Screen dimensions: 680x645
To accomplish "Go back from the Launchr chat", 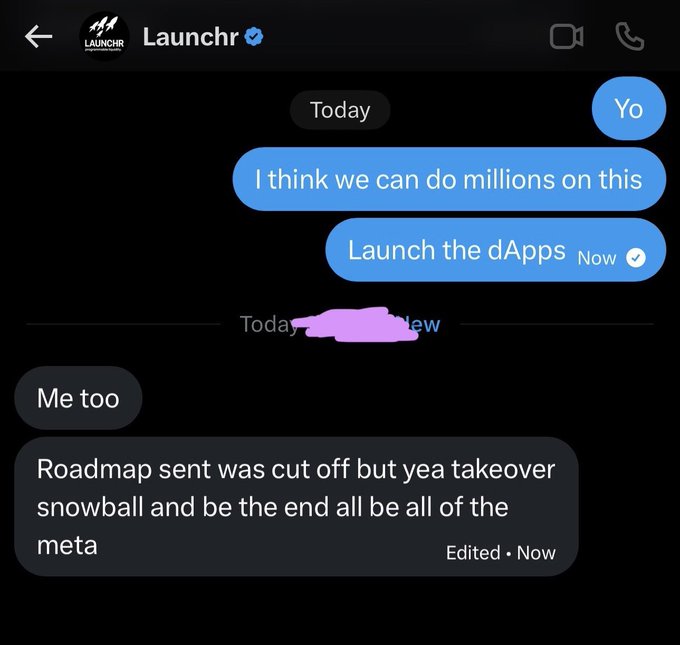I will point(38,37).
